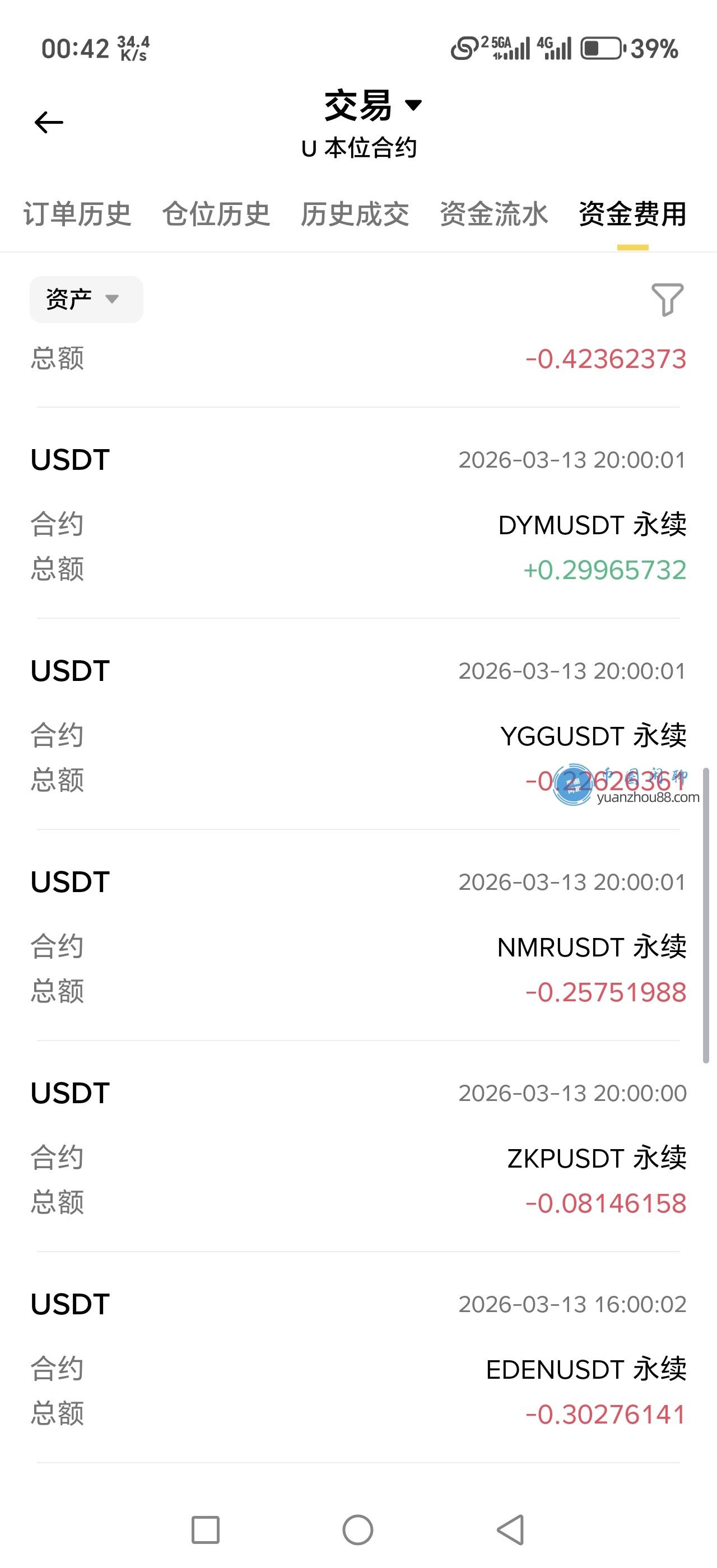This screenshot has height=1568, width=717.
Task: Select the 资金流水 tab
Action: (493, 214)
